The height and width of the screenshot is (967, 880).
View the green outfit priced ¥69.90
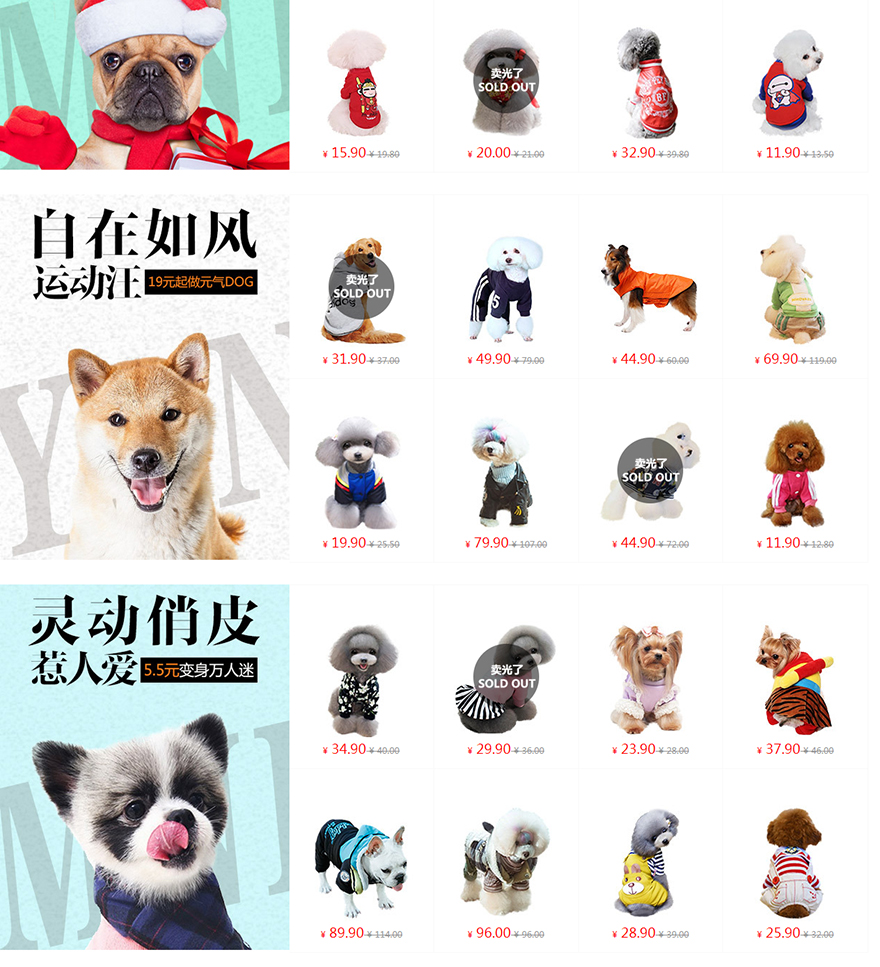795,290
